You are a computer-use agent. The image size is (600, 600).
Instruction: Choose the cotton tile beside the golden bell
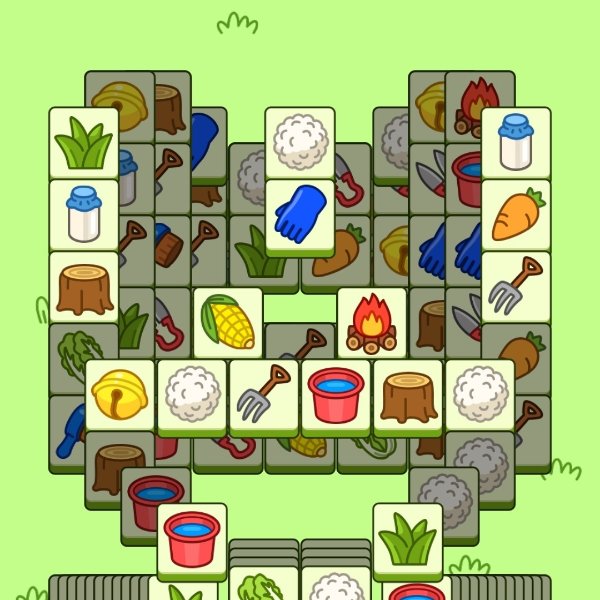pyautogui.click(x=192, y=394)
